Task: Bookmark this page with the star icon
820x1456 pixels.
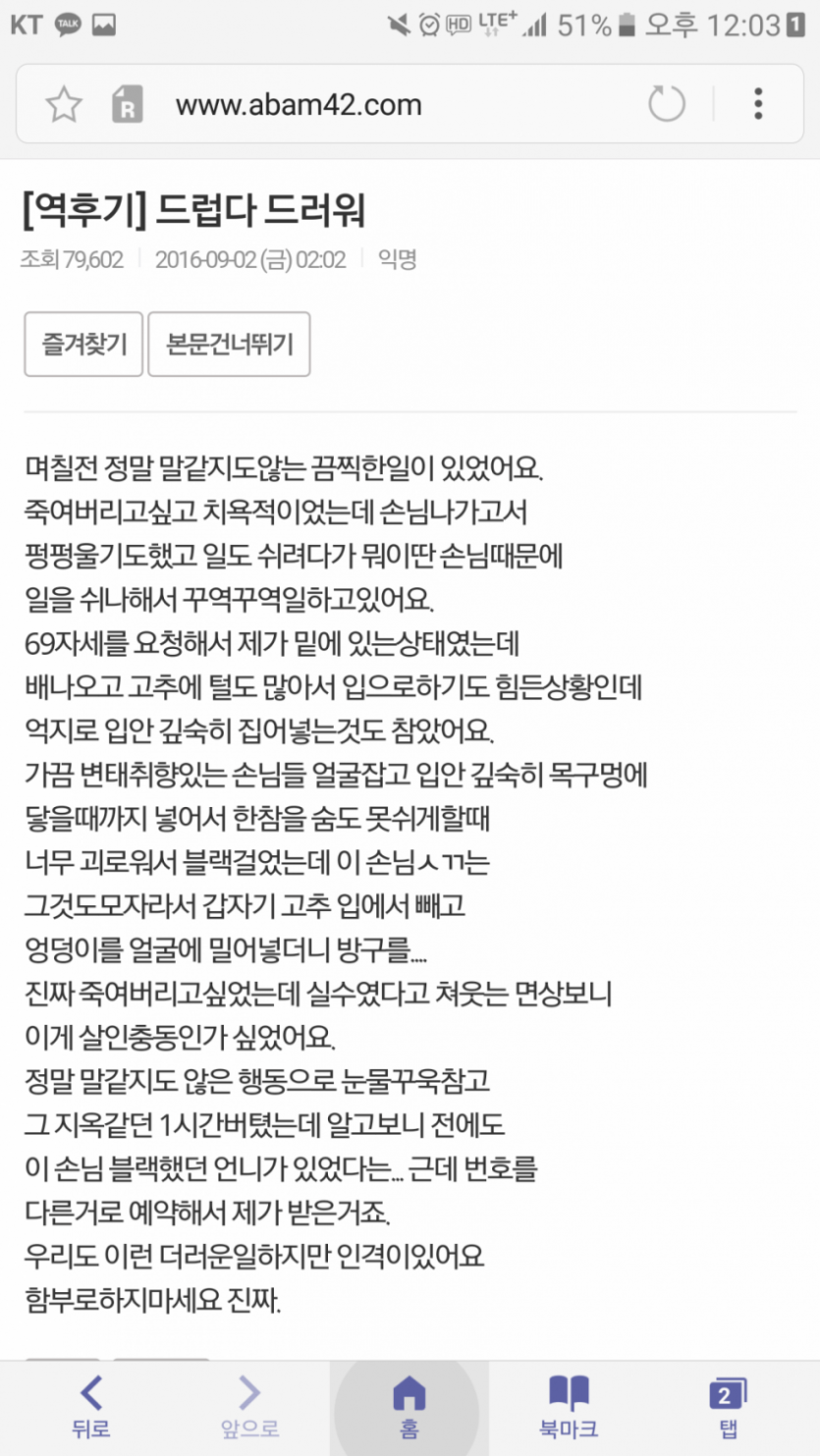Action: 64,104
